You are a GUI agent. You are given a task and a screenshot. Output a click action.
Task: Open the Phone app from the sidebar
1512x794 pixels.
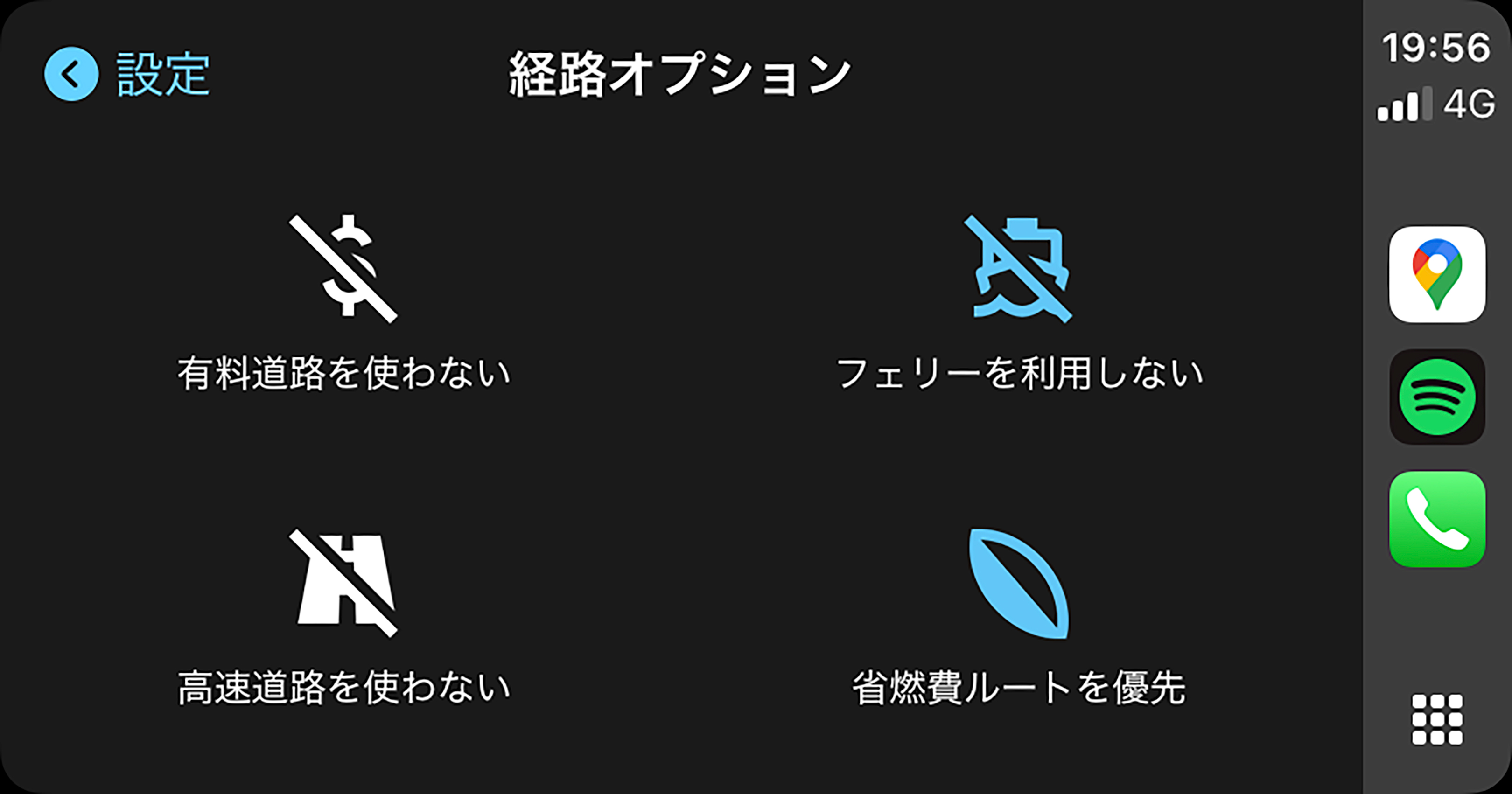point(1436,519)
